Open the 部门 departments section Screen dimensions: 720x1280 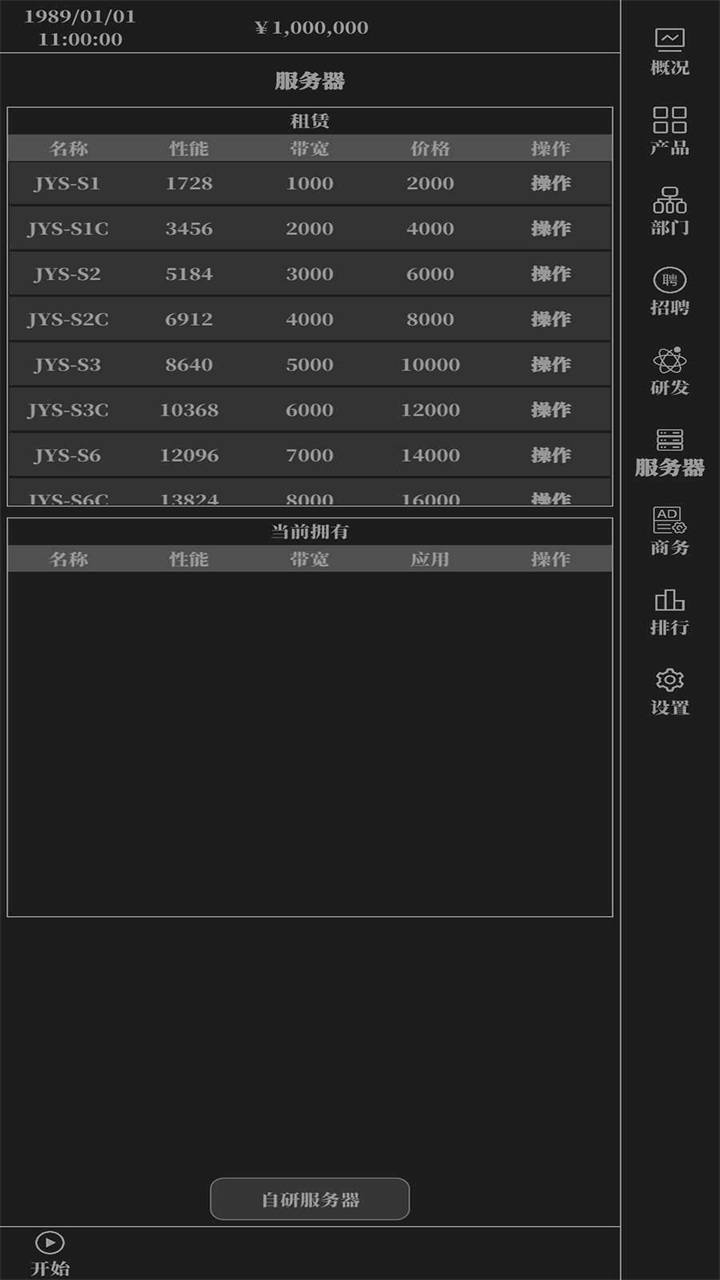coord(669,212)
